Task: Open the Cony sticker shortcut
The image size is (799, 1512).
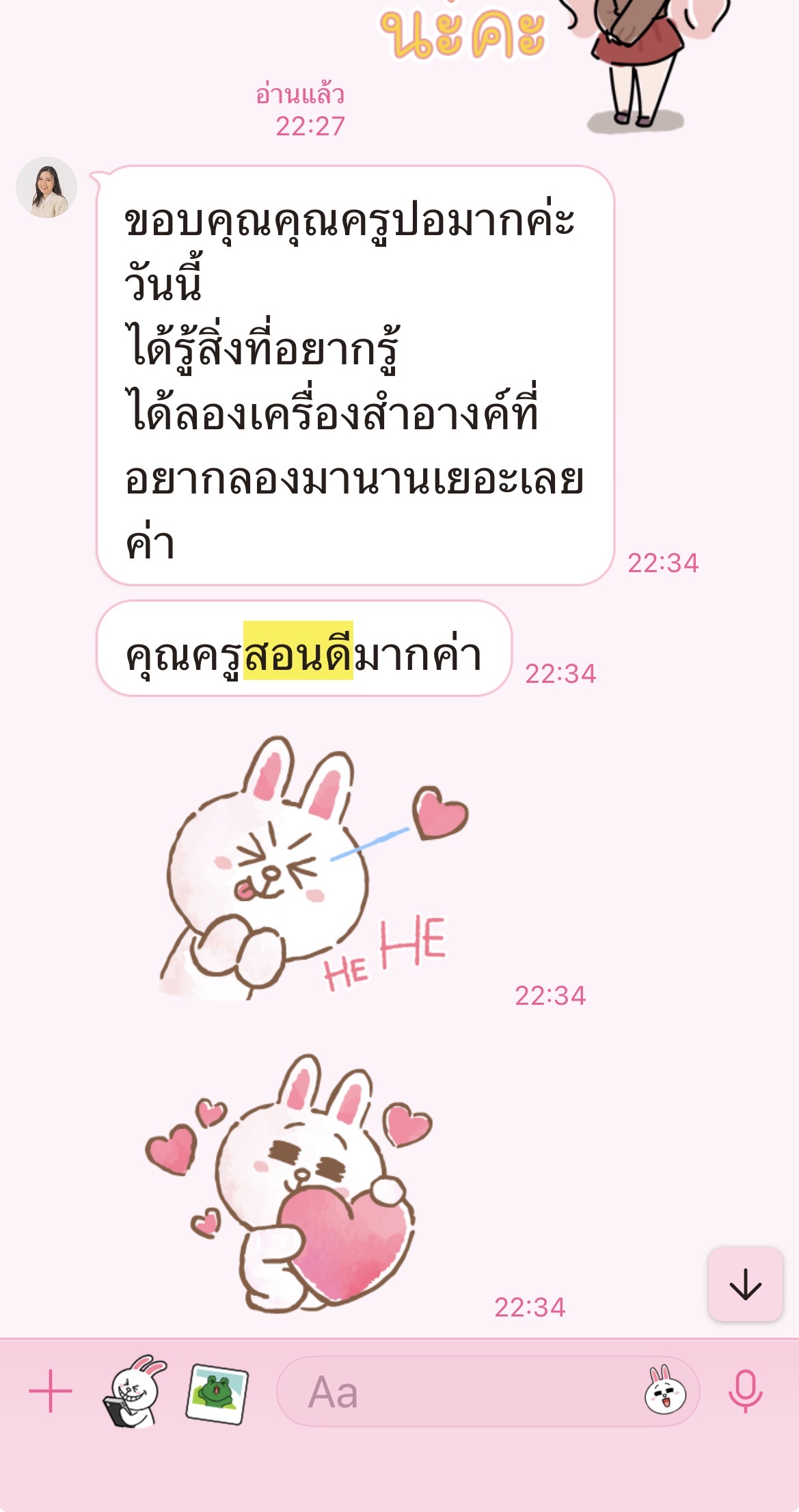Action: [x=135, y=1391]
